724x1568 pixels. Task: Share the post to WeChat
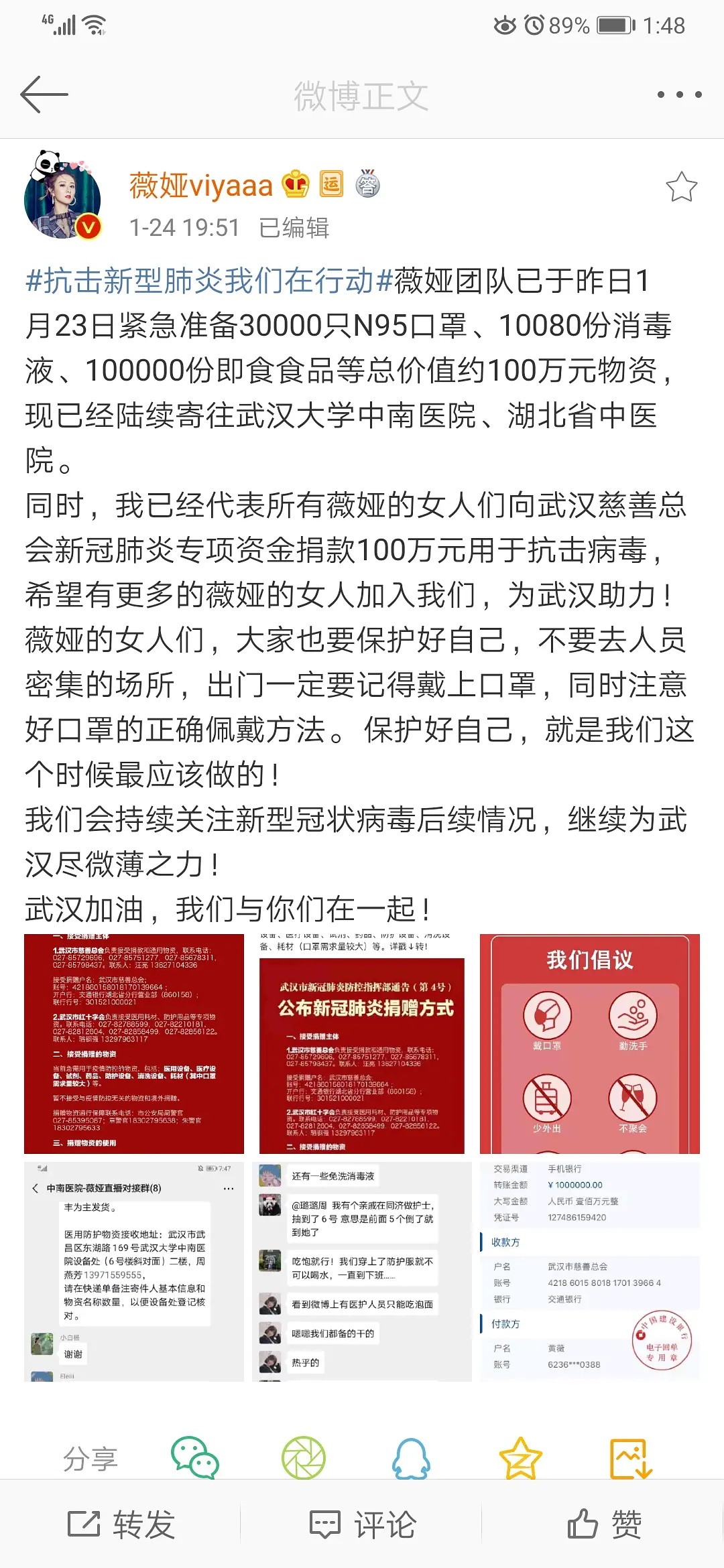[x=195, y=1457]
